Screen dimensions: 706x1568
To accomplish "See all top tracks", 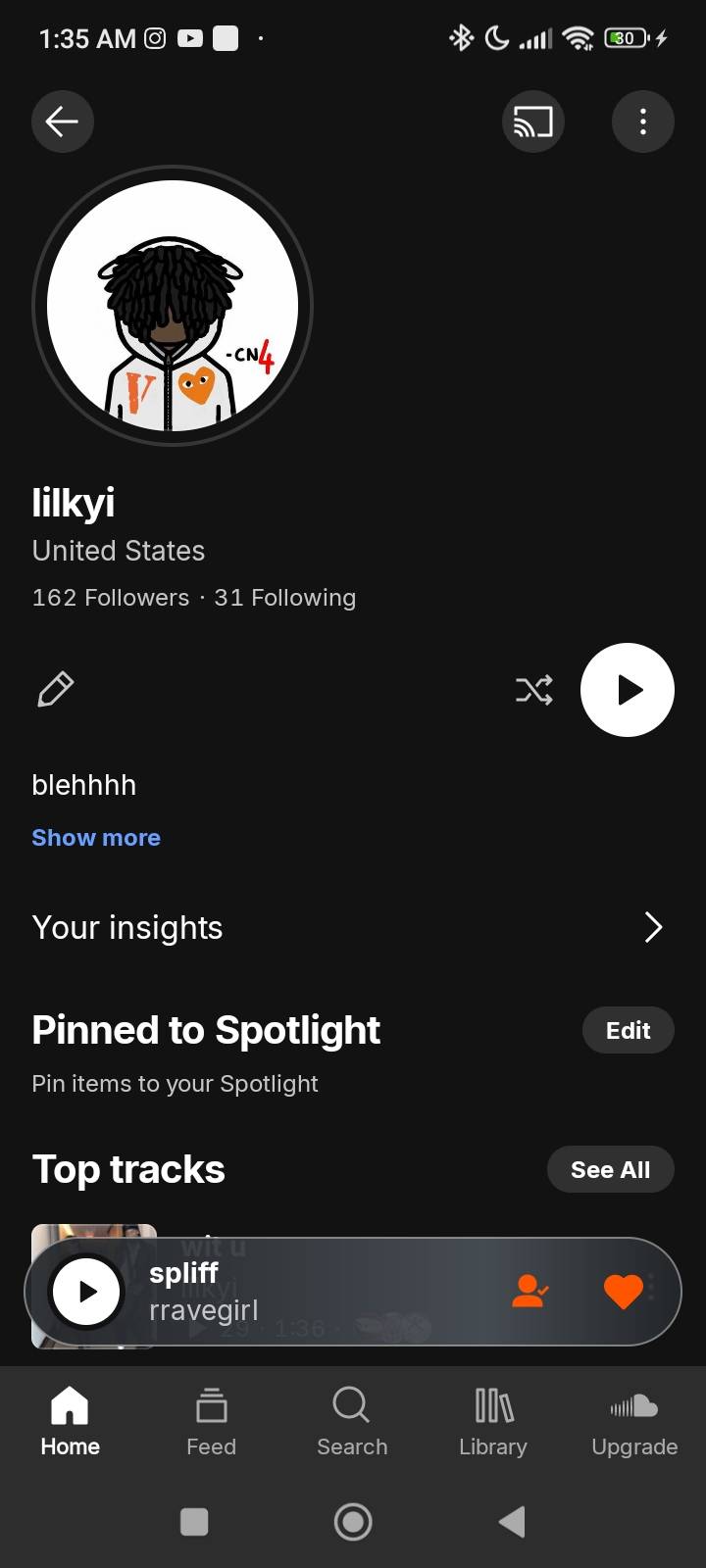I will [611, 1169].
